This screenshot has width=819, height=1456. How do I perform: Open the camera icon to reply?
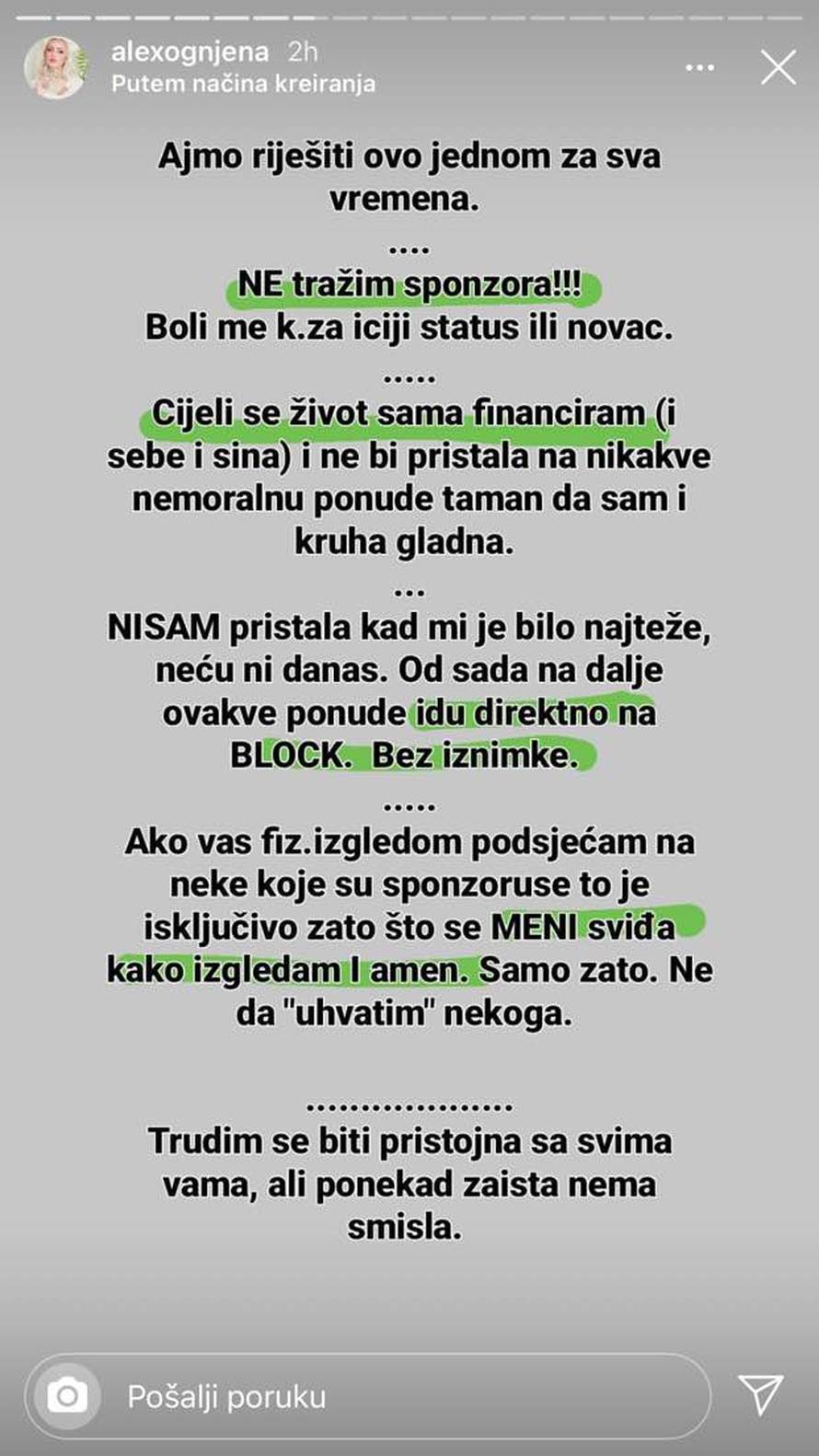pos(67,1395)
